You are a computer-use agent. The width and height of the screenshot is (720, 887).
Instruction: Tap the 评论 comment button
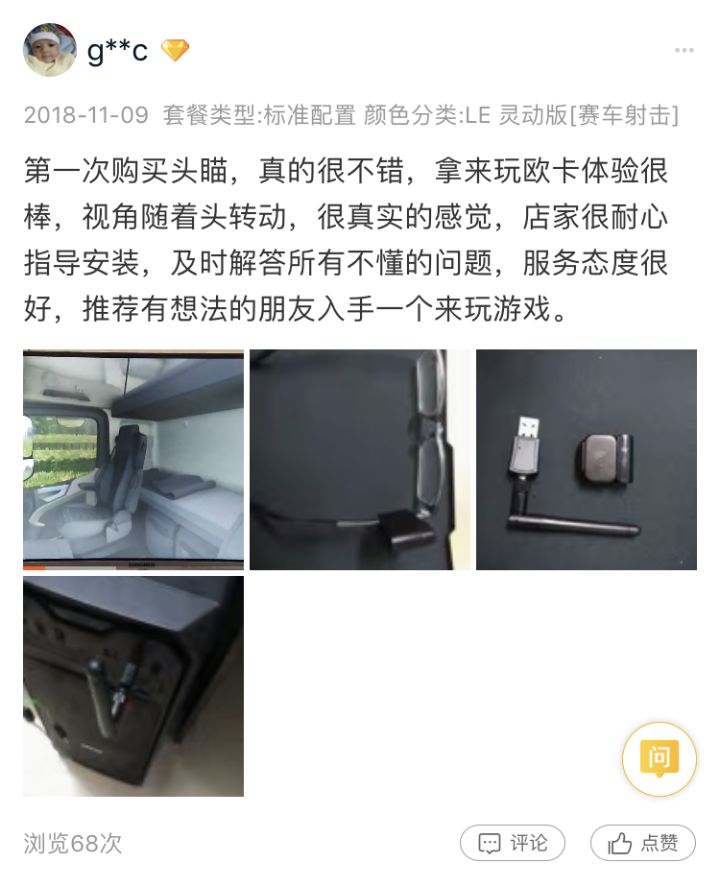pyautogui.click(x=513, y=843)
